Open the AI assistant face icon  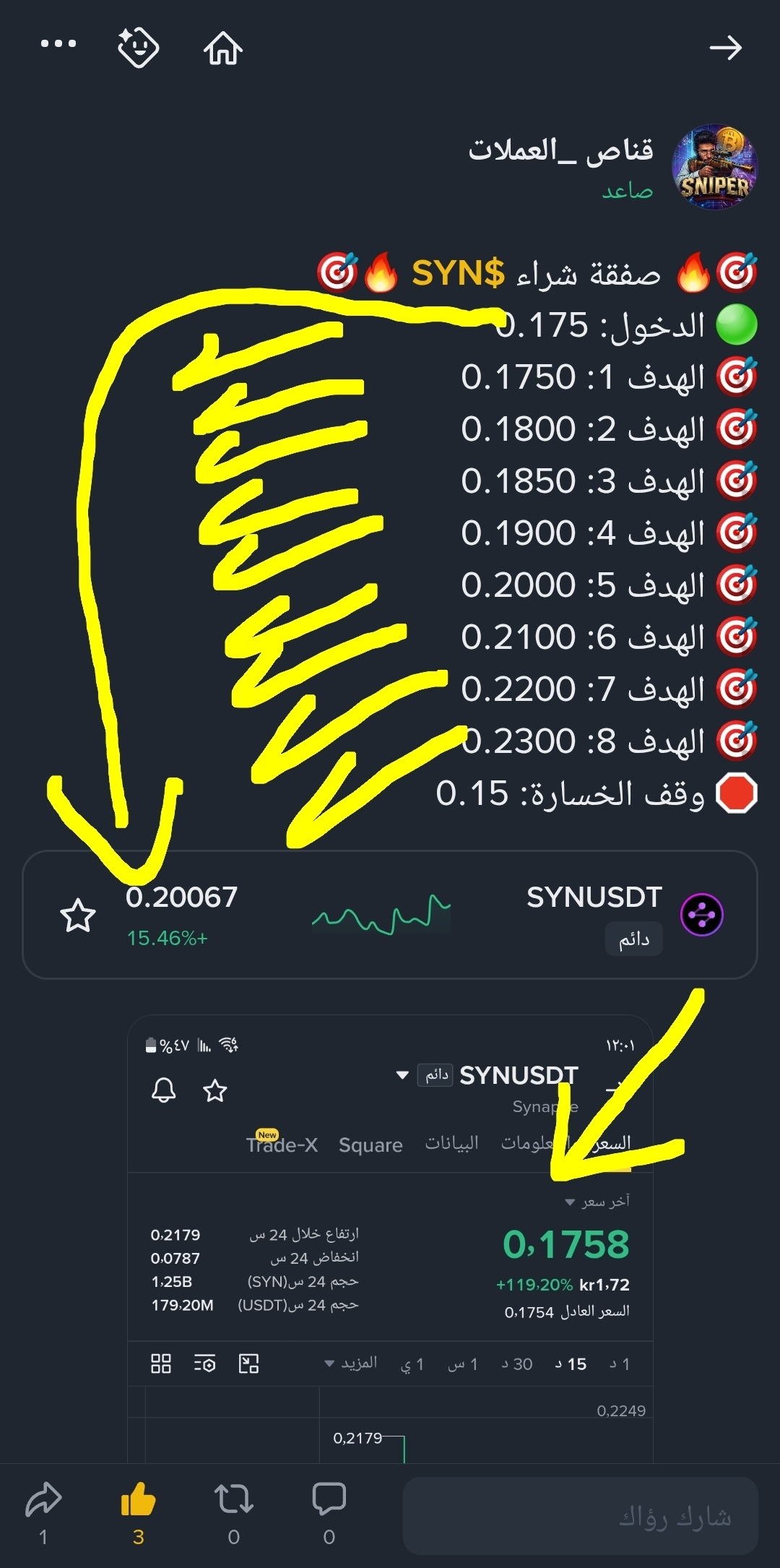[x=138, y=47]
